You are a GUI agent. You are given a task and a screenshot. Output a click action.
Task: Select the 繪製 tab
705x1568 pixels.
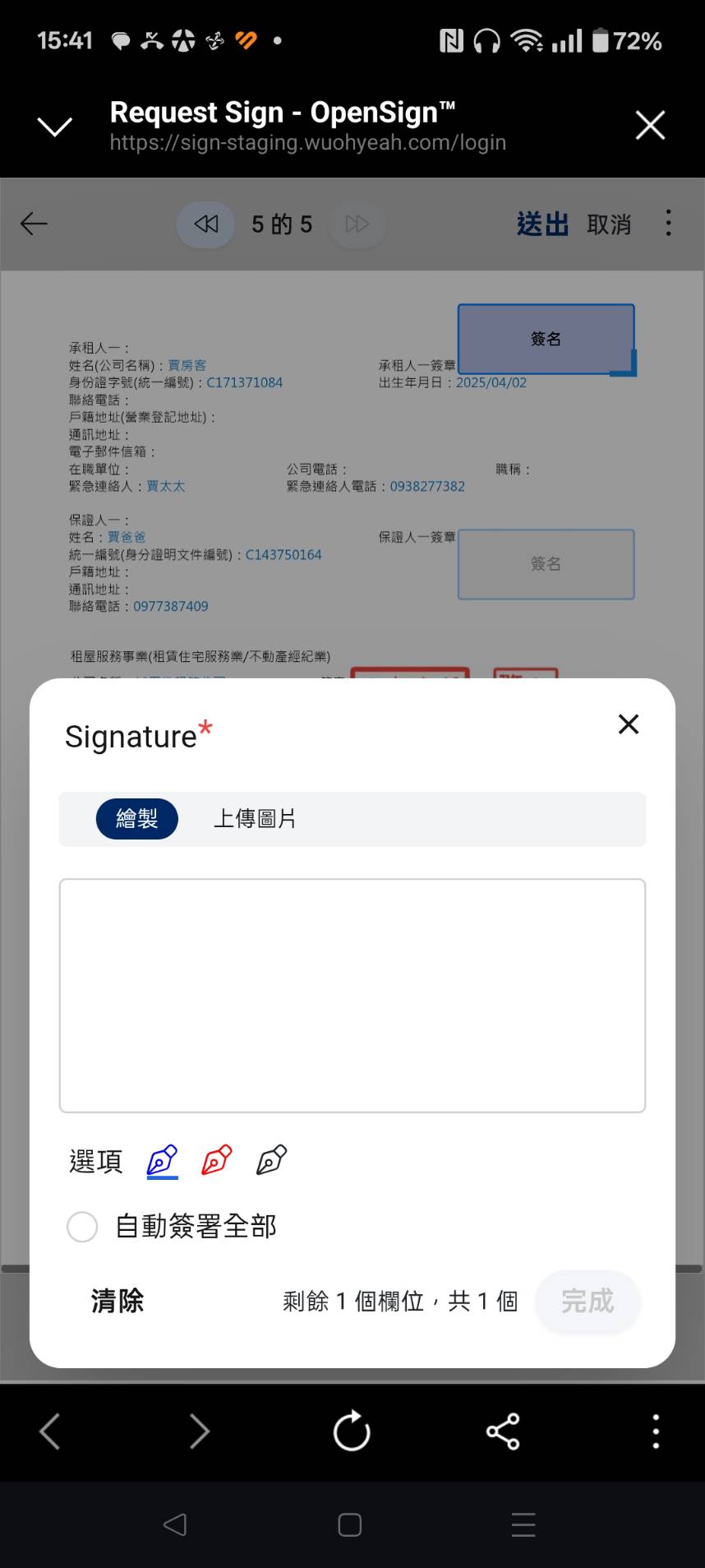point(137,819)
